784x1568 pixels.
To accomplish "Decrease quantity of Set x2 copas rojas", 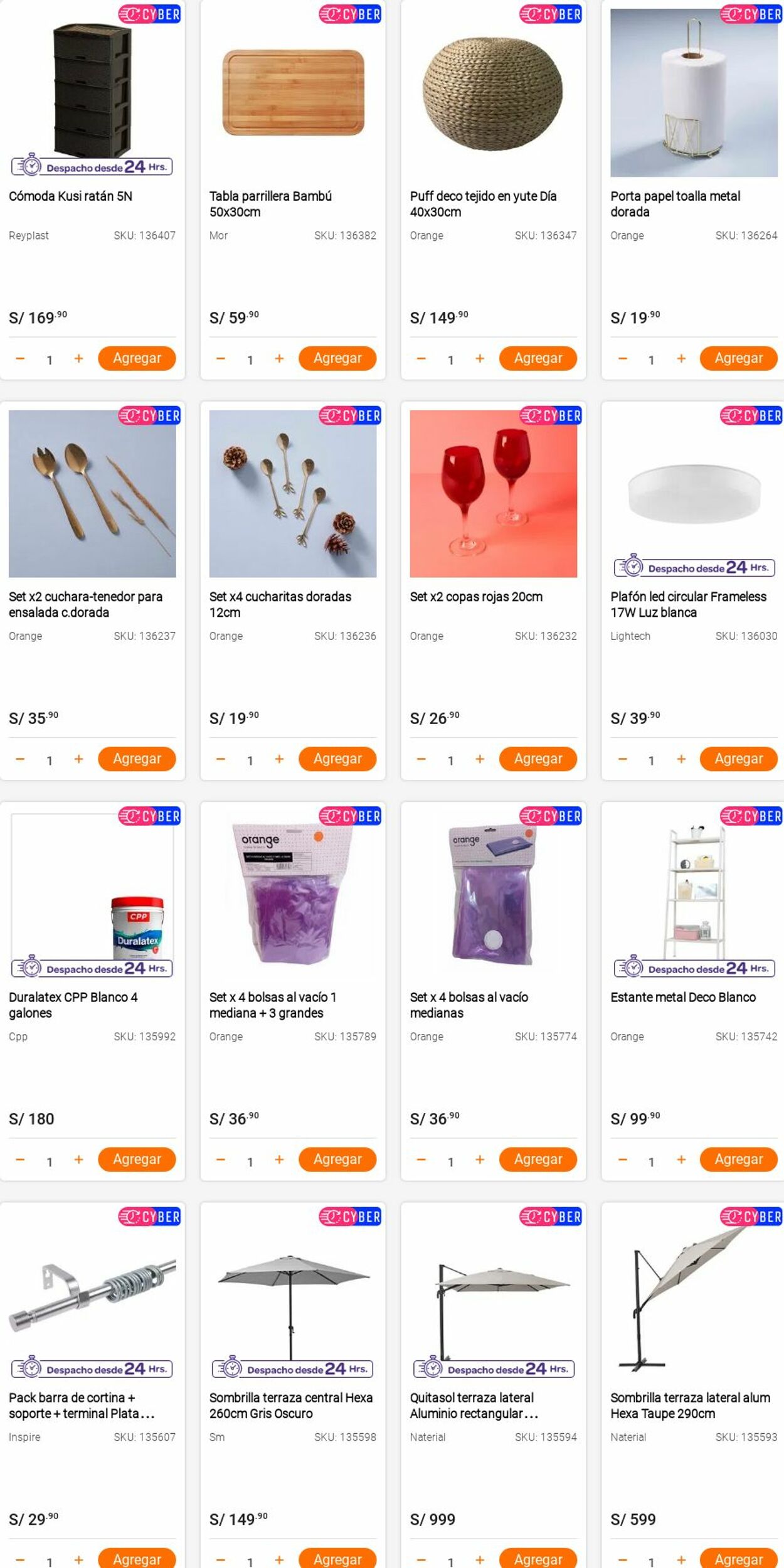I will point(421,759).
